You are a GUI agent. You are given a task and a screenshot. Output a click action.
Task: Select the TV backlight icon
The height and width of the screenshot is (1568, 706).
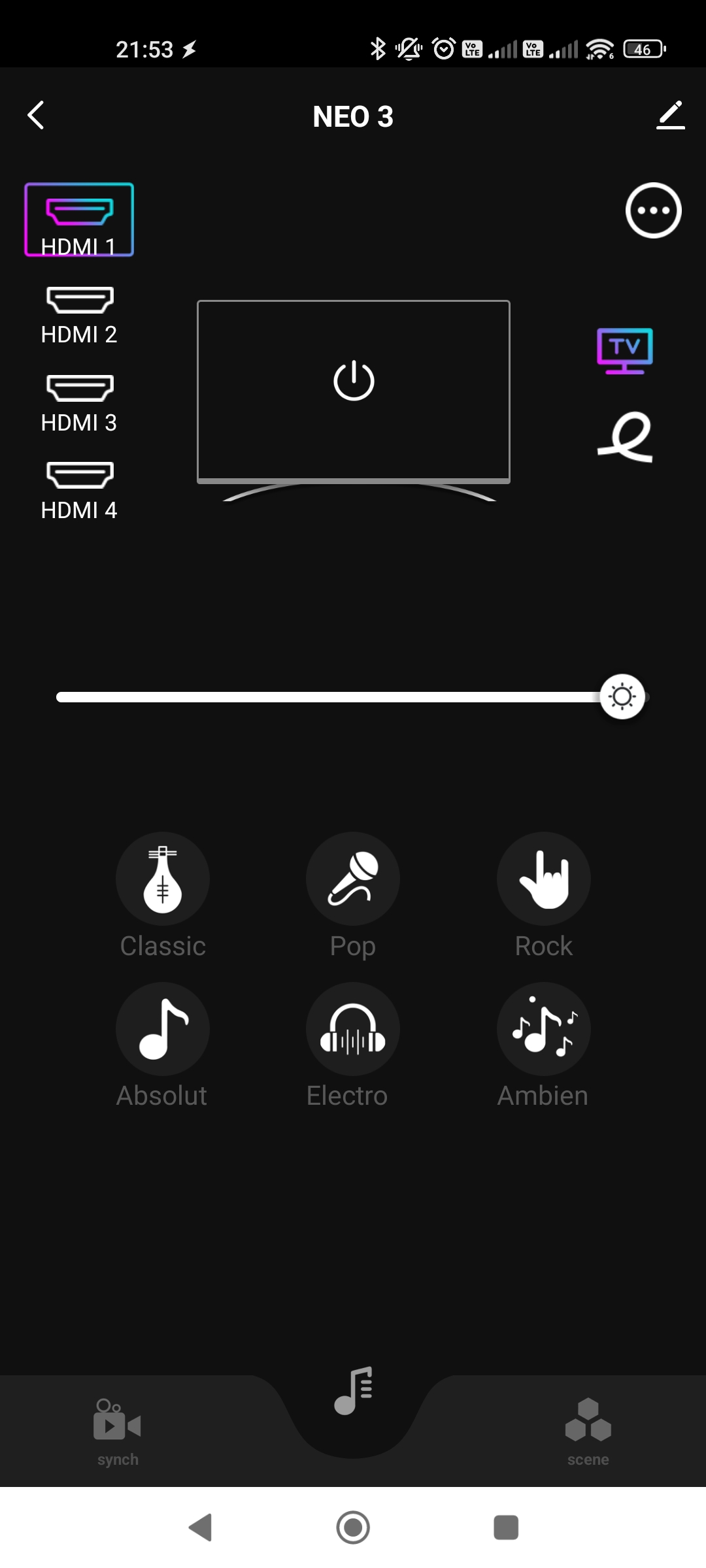(624, 351)
